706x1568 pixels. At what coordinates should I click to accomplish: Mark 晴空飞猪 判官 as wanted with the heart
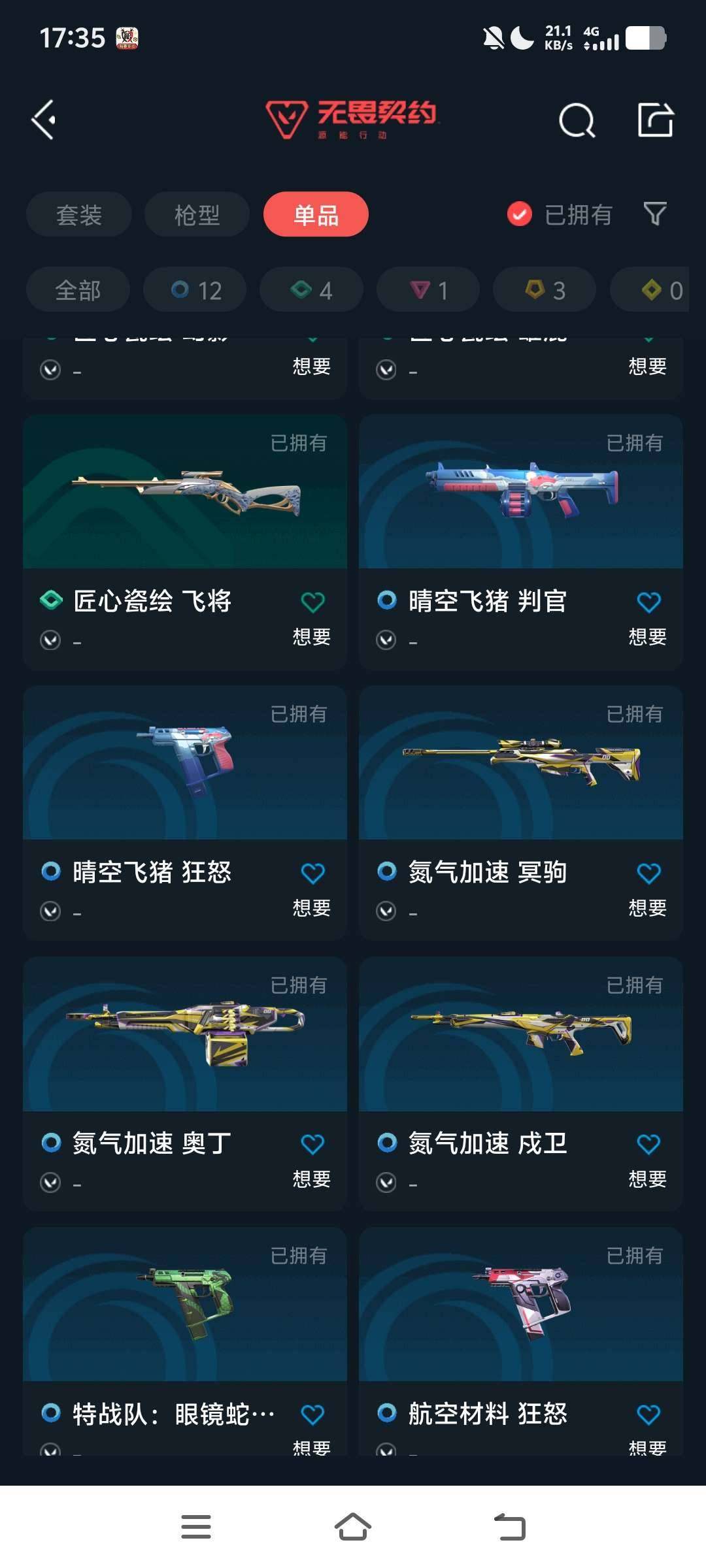(648, 602)
